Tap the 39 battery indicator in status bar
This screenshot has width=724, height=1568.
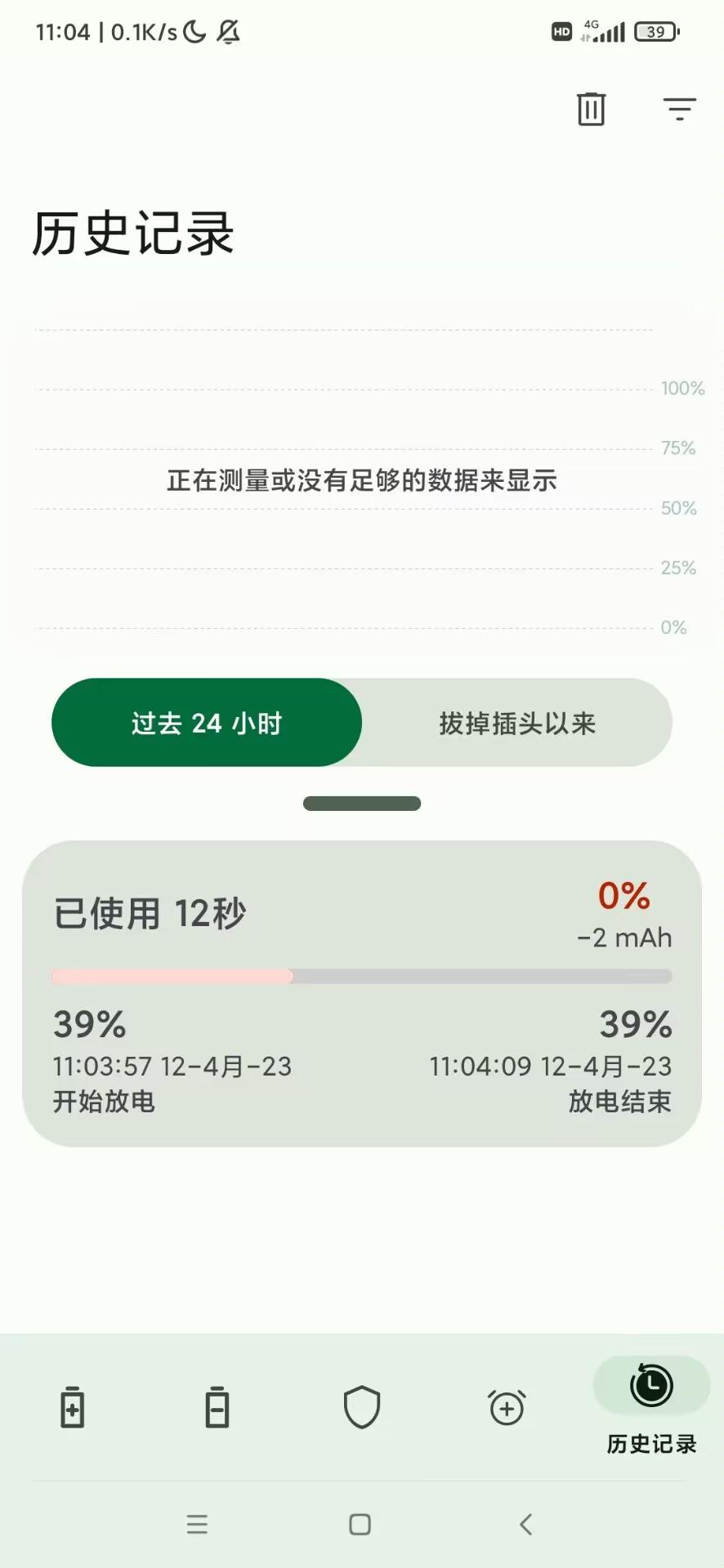(x=655, y=32)
